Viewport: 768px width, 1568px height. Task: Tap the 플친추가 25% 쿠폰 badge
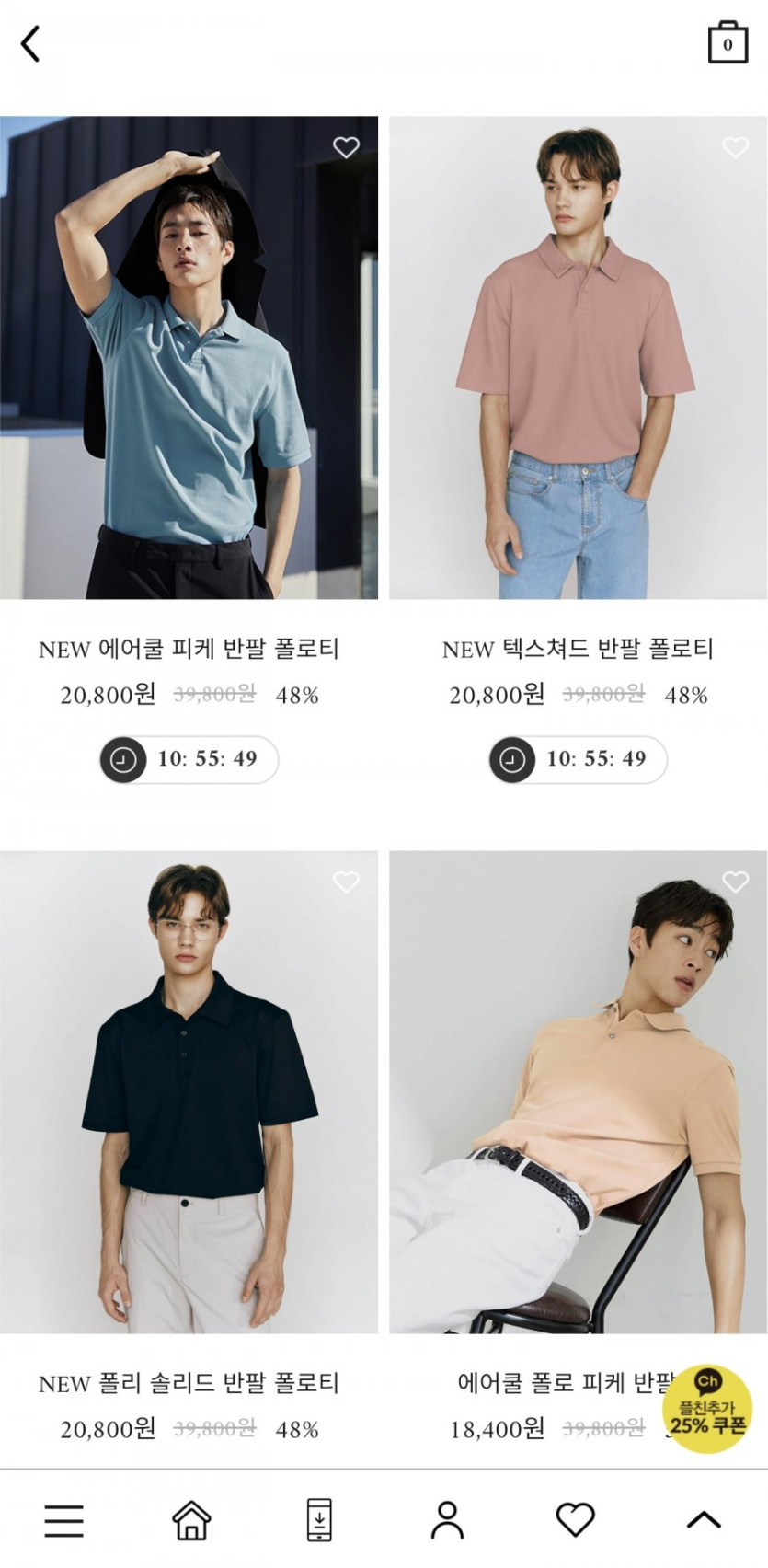706,1408
